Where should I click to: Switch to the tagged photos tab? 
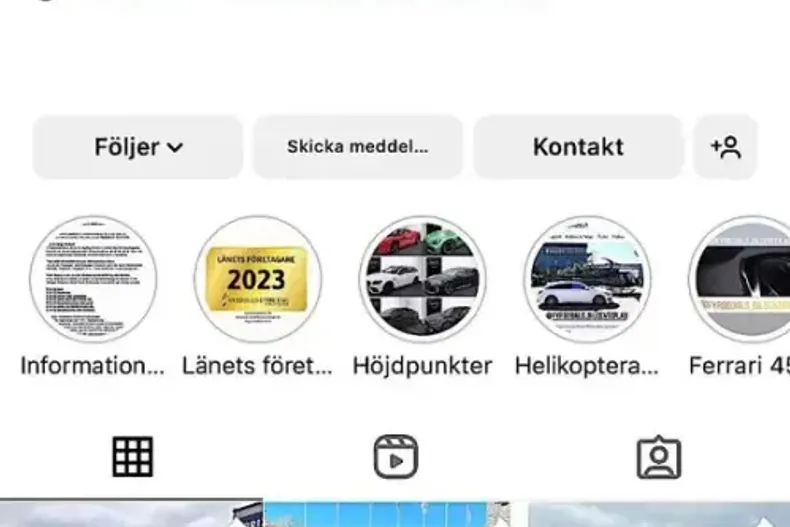(x=658, y=457)
